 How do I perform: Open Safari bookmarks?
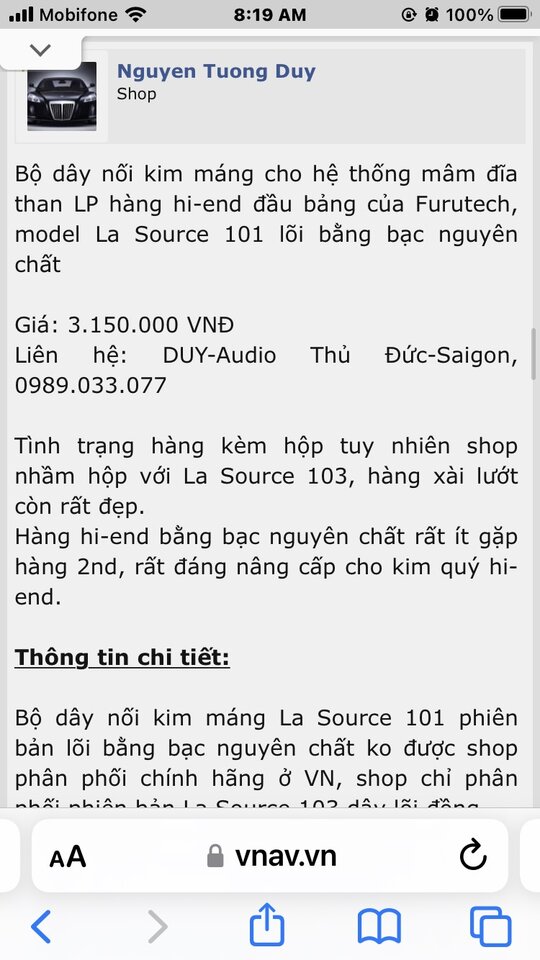pyautogui.click(x=379, y=926)
